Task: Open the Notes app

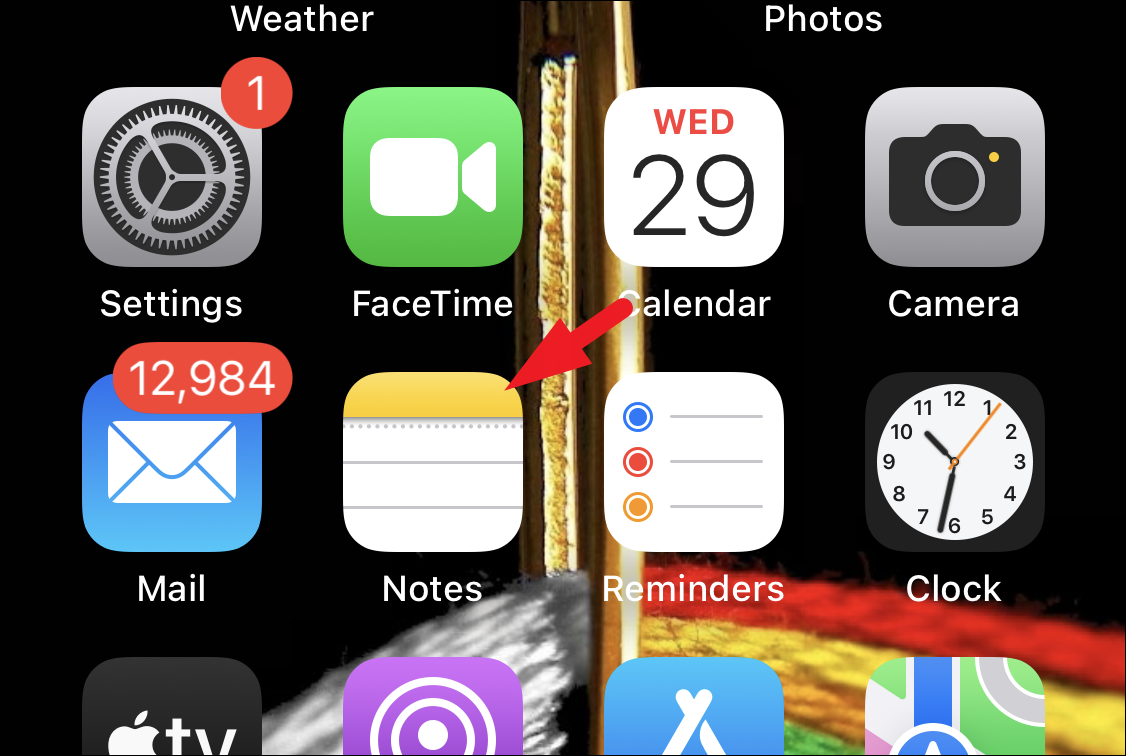Action: pyautogui.click(x=433, y=462)
